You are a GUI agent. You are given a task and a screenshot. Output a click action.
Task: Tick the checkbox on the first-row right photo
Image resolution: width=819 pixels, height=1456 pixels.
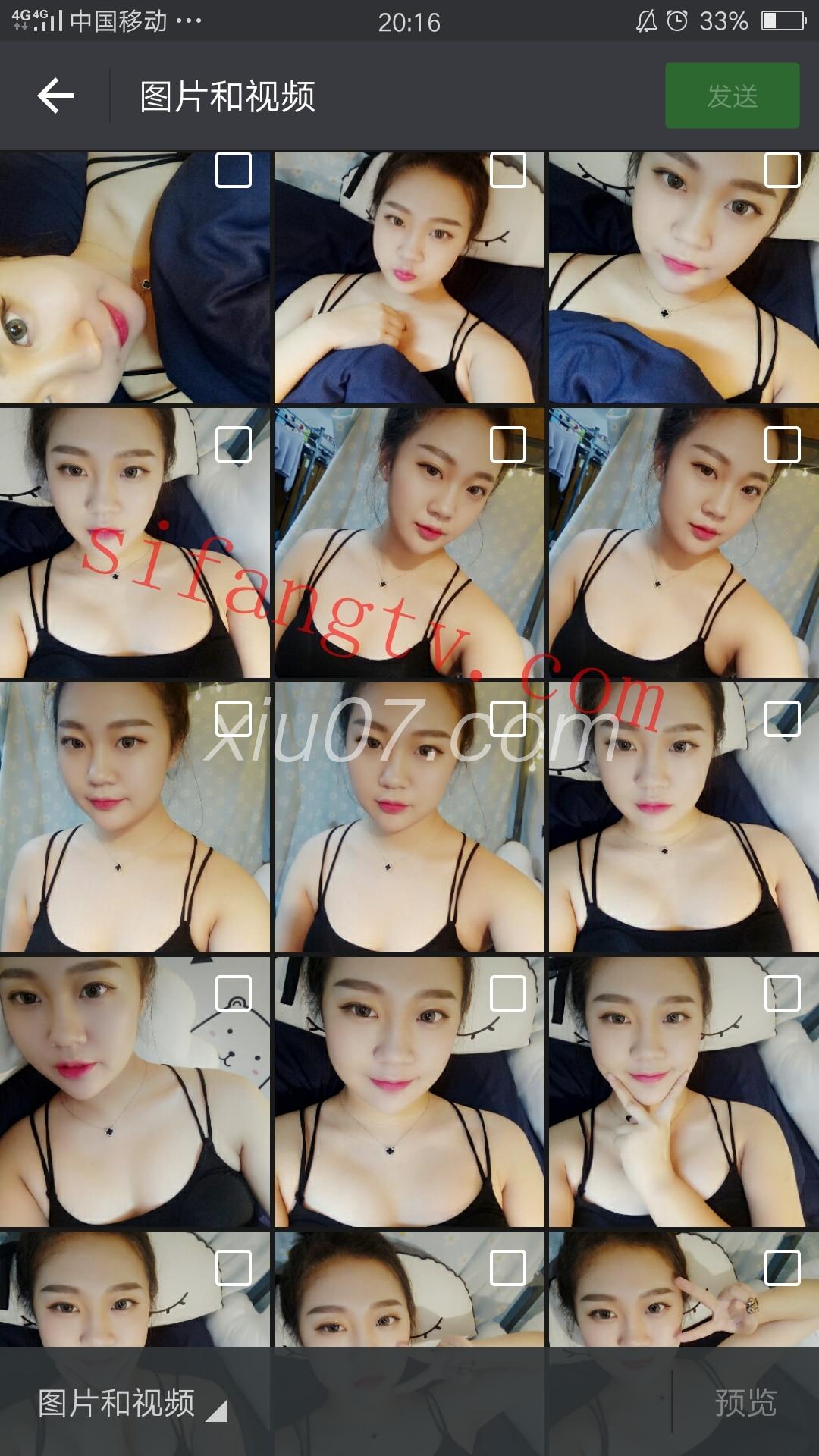click(x=783, y=170)
